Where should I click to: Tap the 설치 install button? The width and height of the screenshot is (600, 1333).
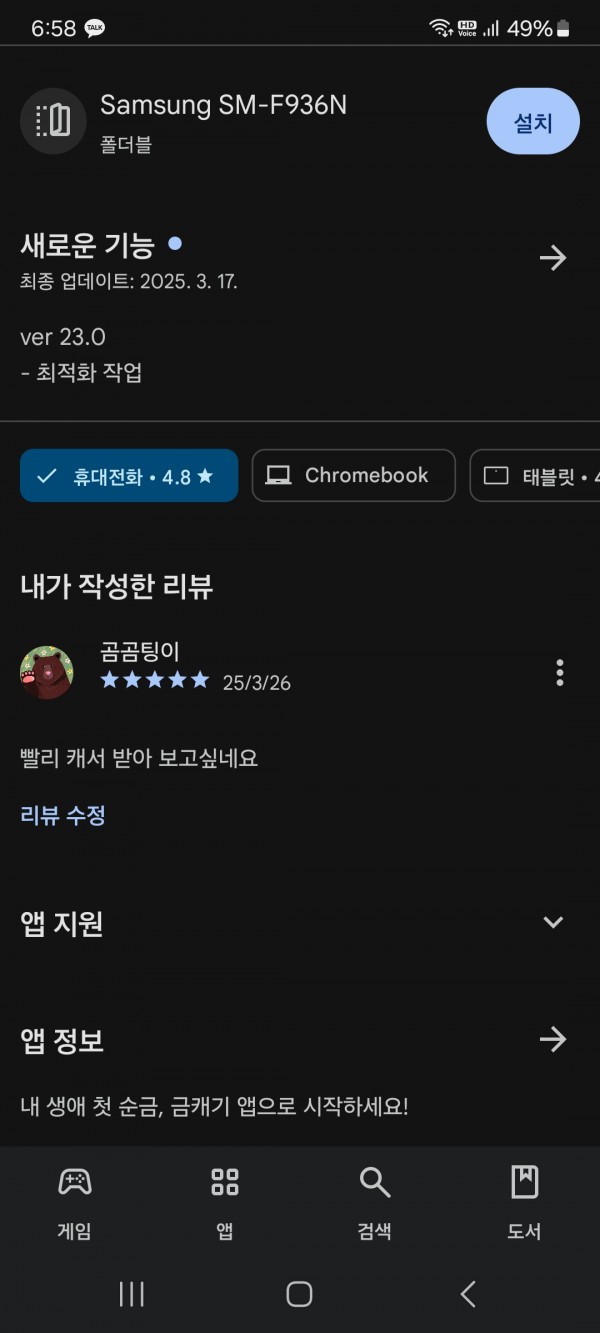533,121
